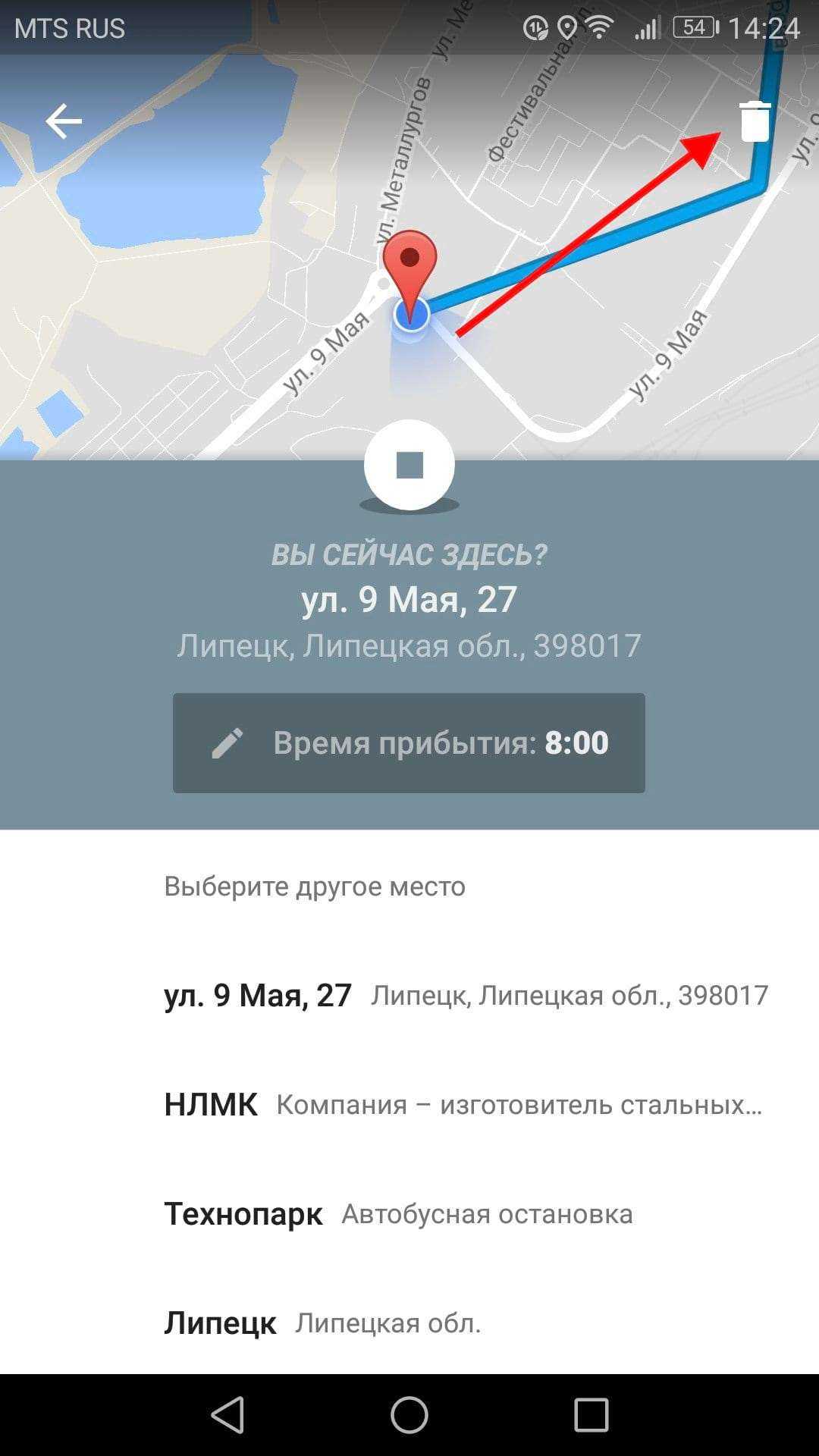819x1456 pixels.
Task: Edit arrival time 8:00
Action: [x=409, y=743]
